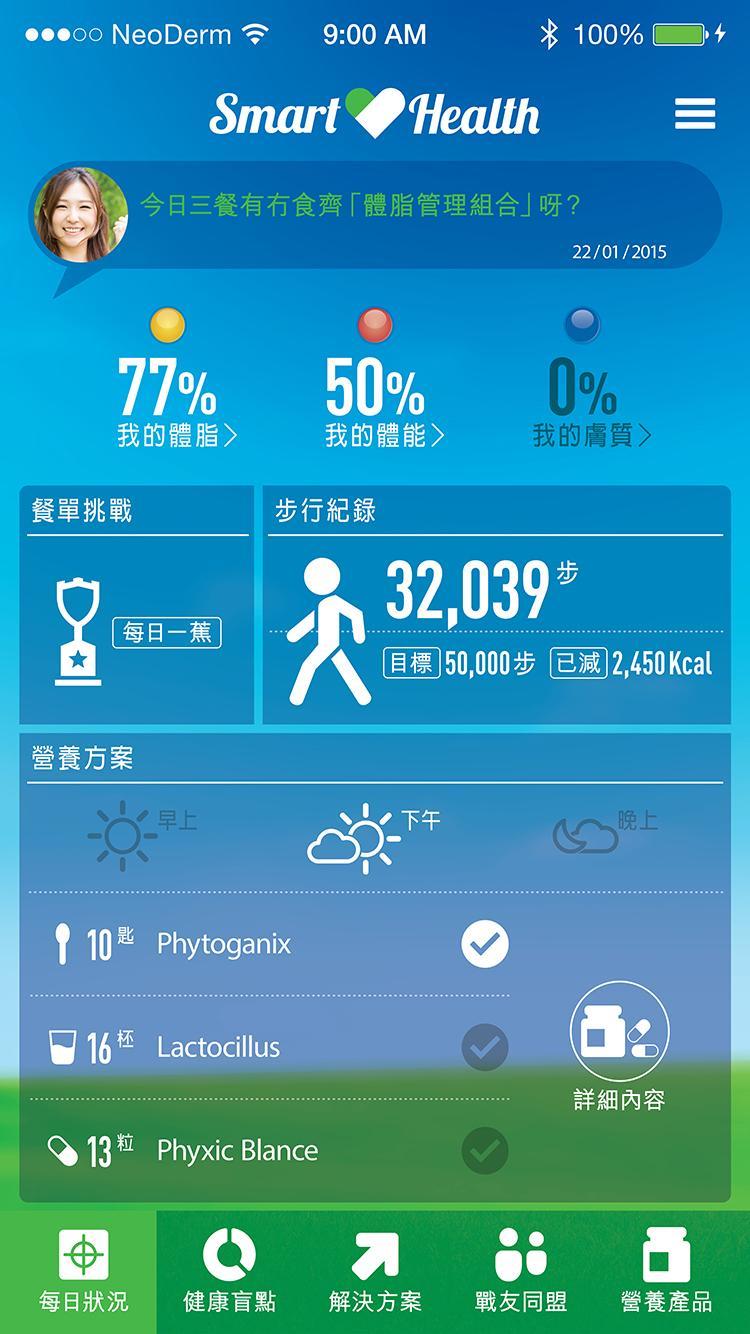Viewport: 750px width, 1334px height.
Task: Mark Phyxic Blance as taken
Action: coord(485,1150)
